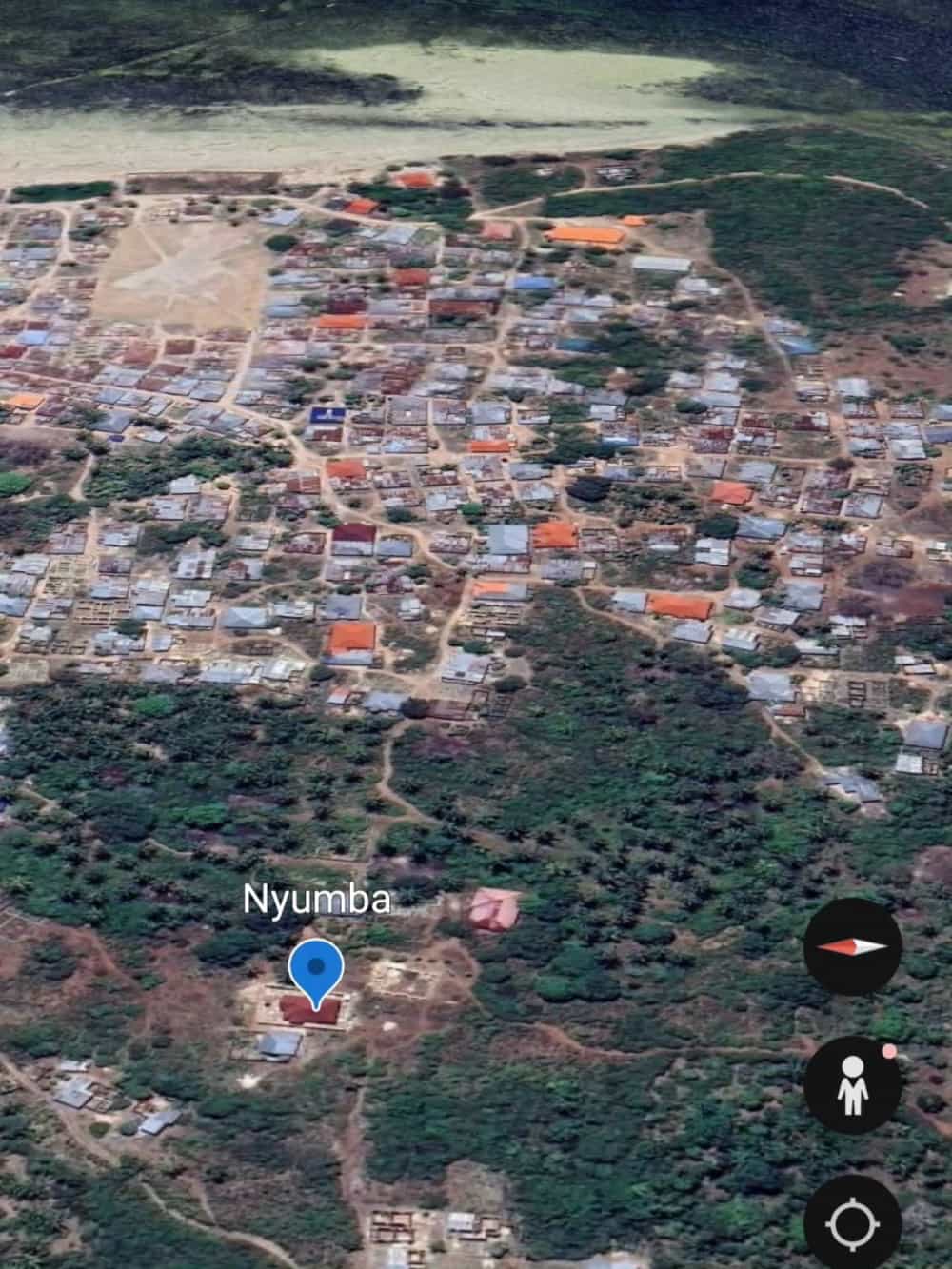The height and width of the screenshot is (1269, 952).
Task: Tap the compass to reset north
Action: click(x=853, y=946)
